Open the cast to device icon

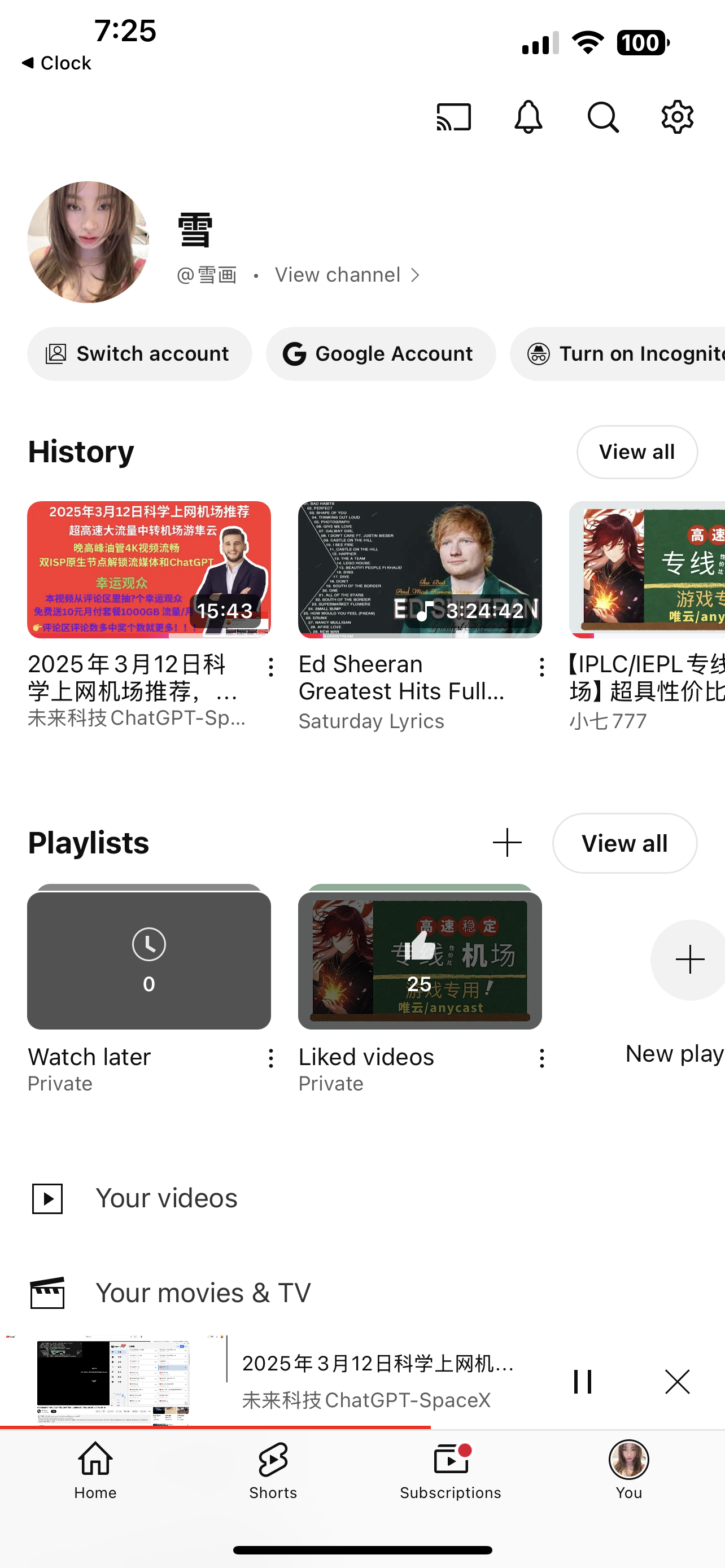[453, 117]
